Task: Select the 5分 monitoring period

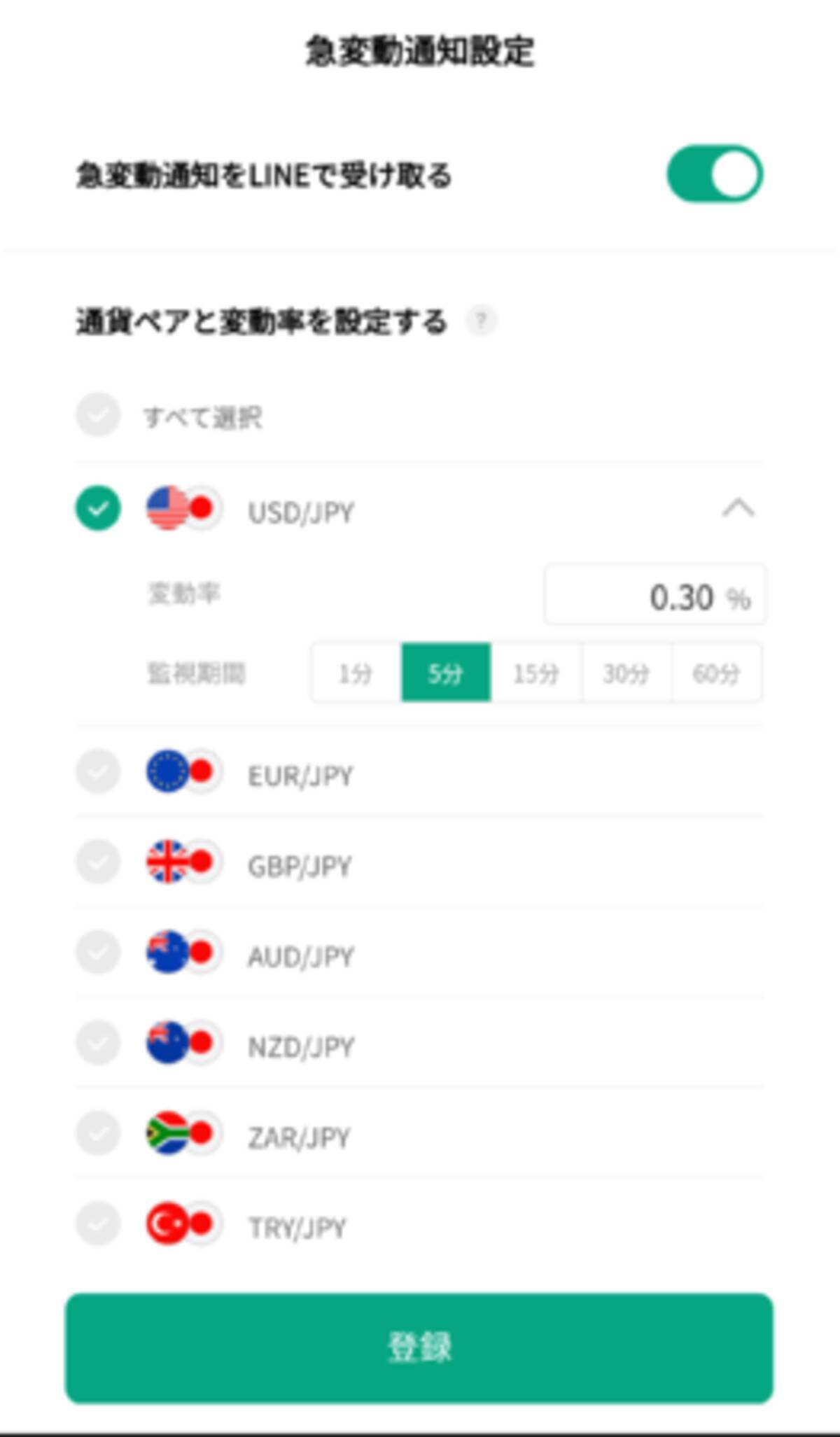Action: coord(446,673)
